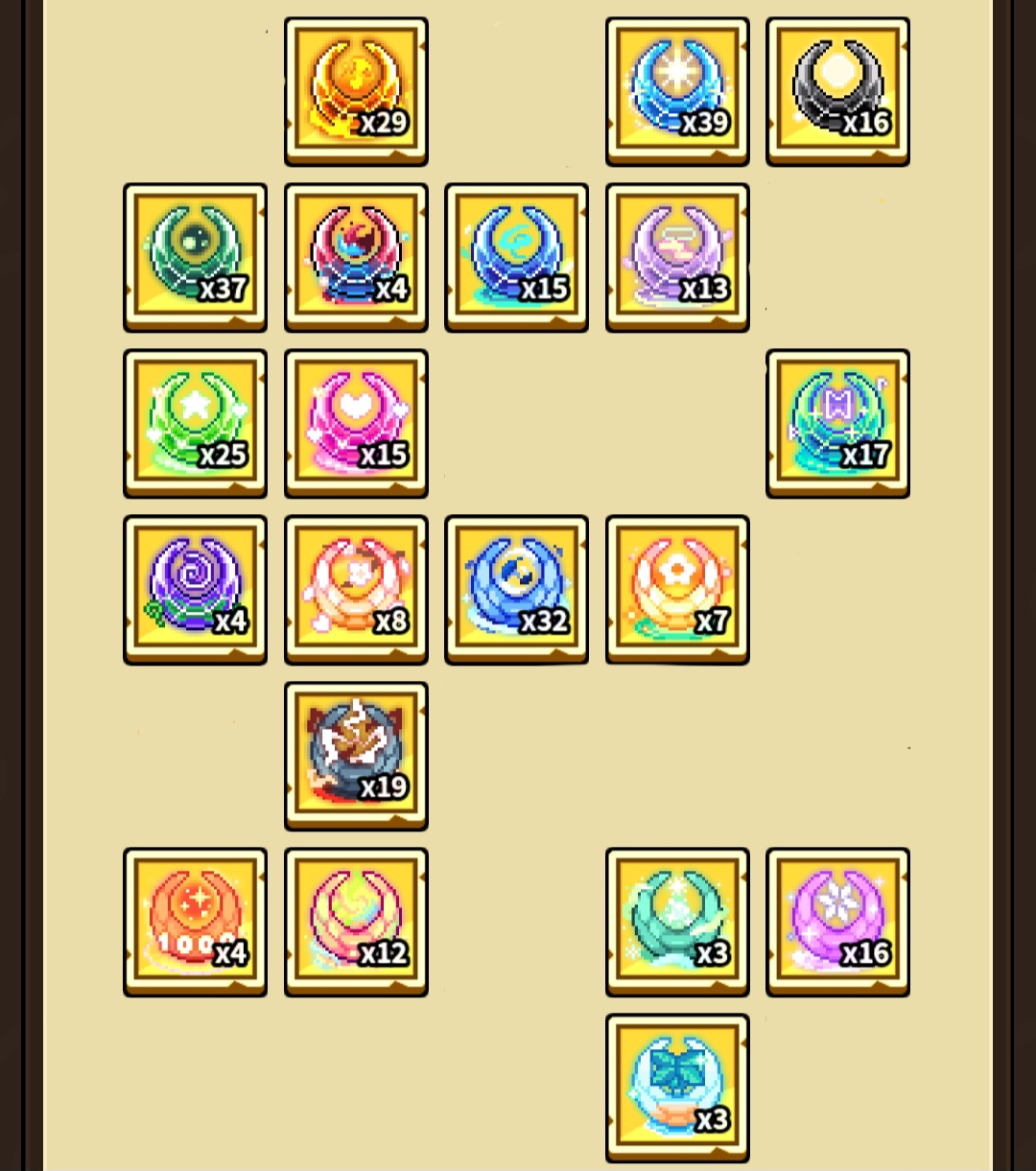The width and height of the screenshot is (1036, 1171).
Task: Select the pink heart orb x15
Action: click(356, 423)
